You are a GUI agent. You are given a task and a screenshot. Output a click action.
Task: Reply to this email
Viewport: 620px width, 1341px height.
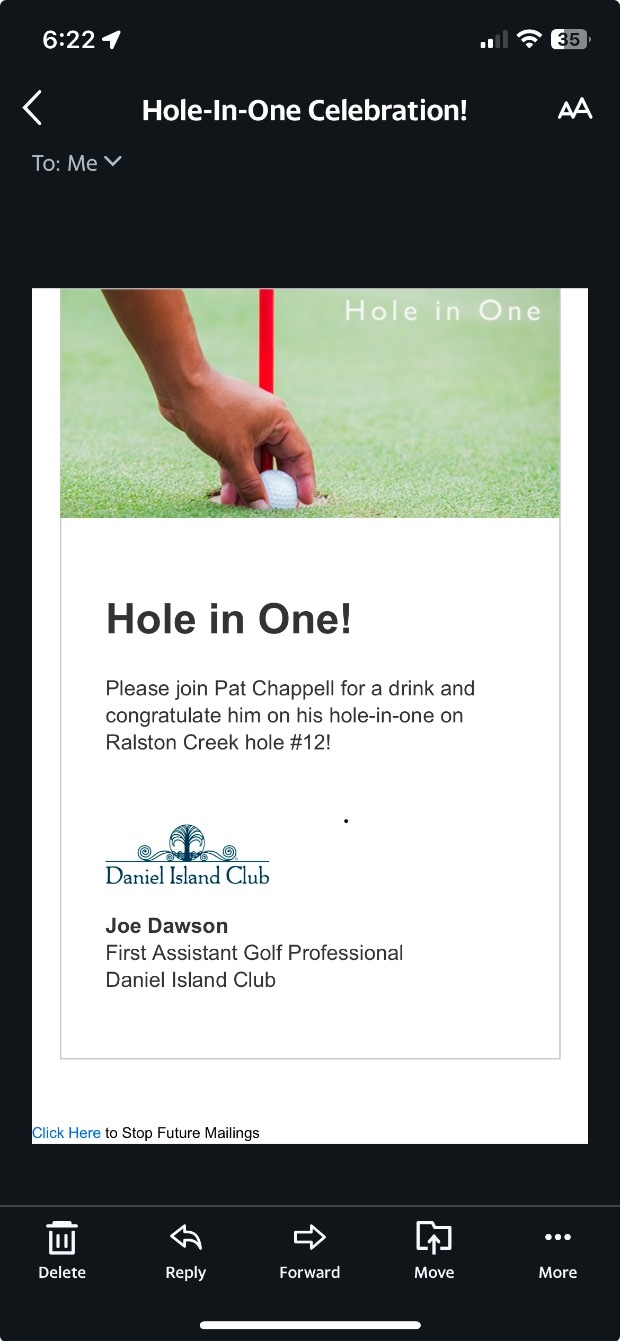[186, 1250]
